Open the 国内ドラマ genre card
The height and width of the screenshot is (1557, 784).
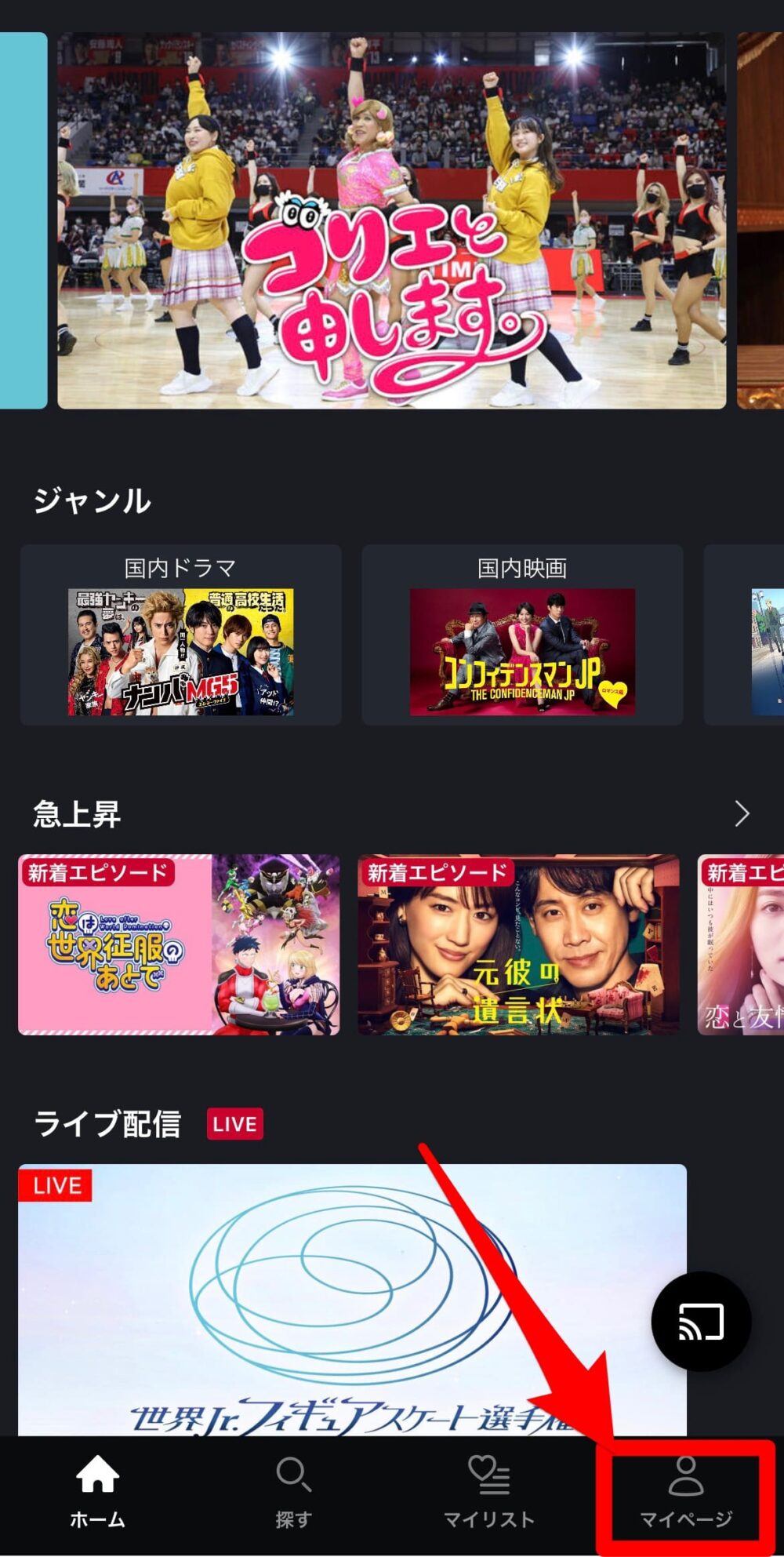coord(180,635)
